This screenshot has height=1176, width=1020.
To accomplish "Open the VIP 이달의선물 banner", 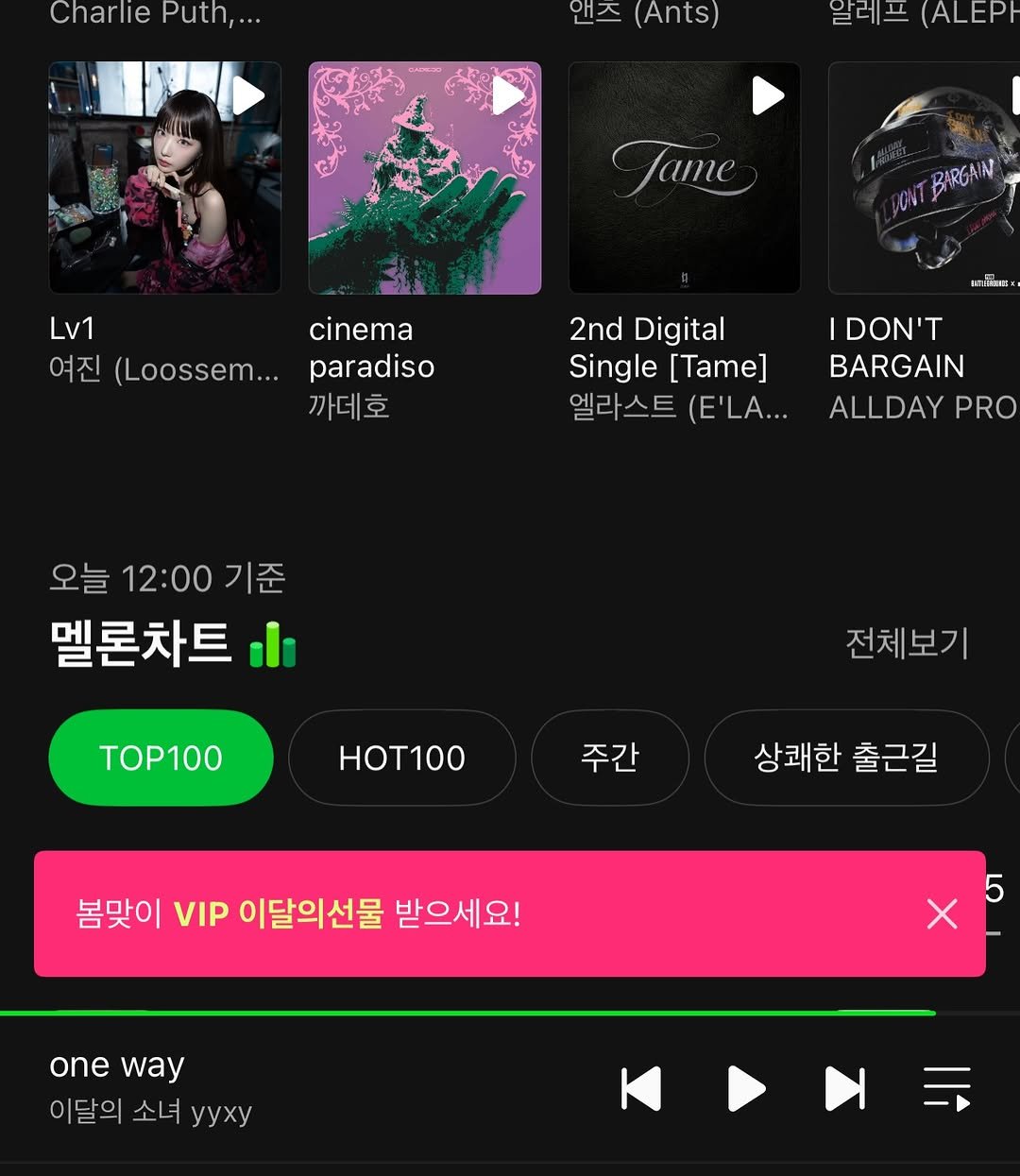I will (x=378, y=913).
